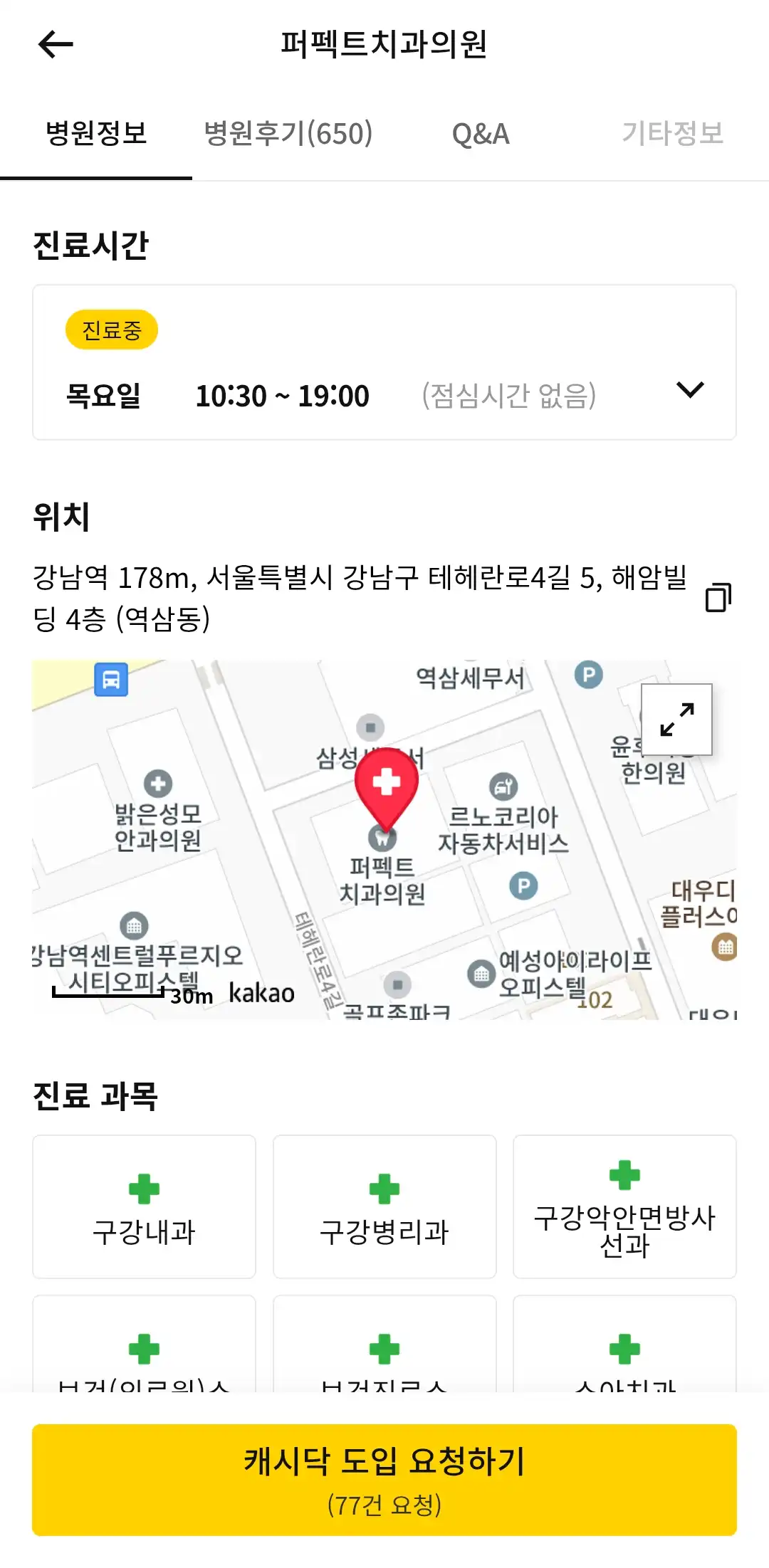Expand the weekly clinic hours chevron
769x1568 pixels.
click(689, 391)
